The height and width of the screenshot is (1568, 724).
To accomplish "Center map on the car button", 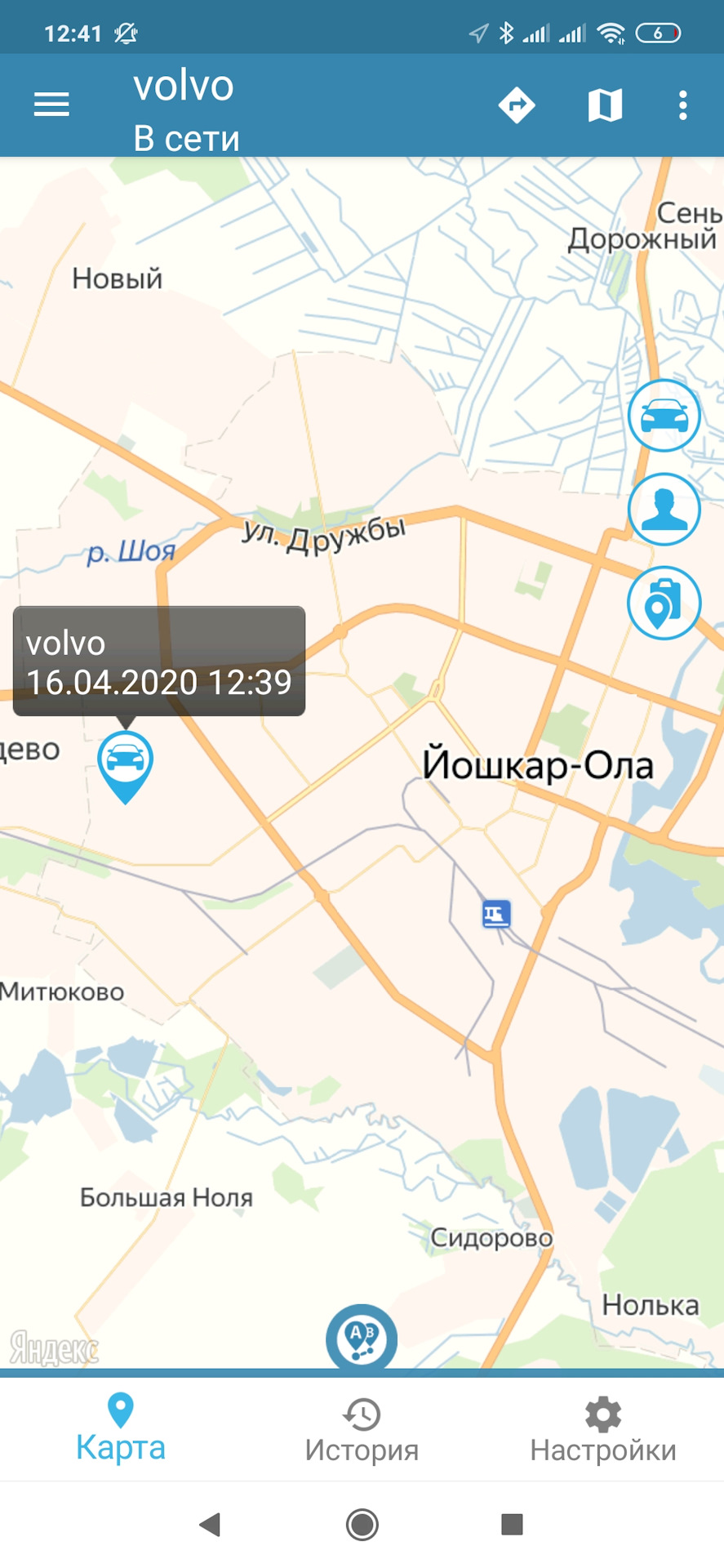I will [664, 416].
